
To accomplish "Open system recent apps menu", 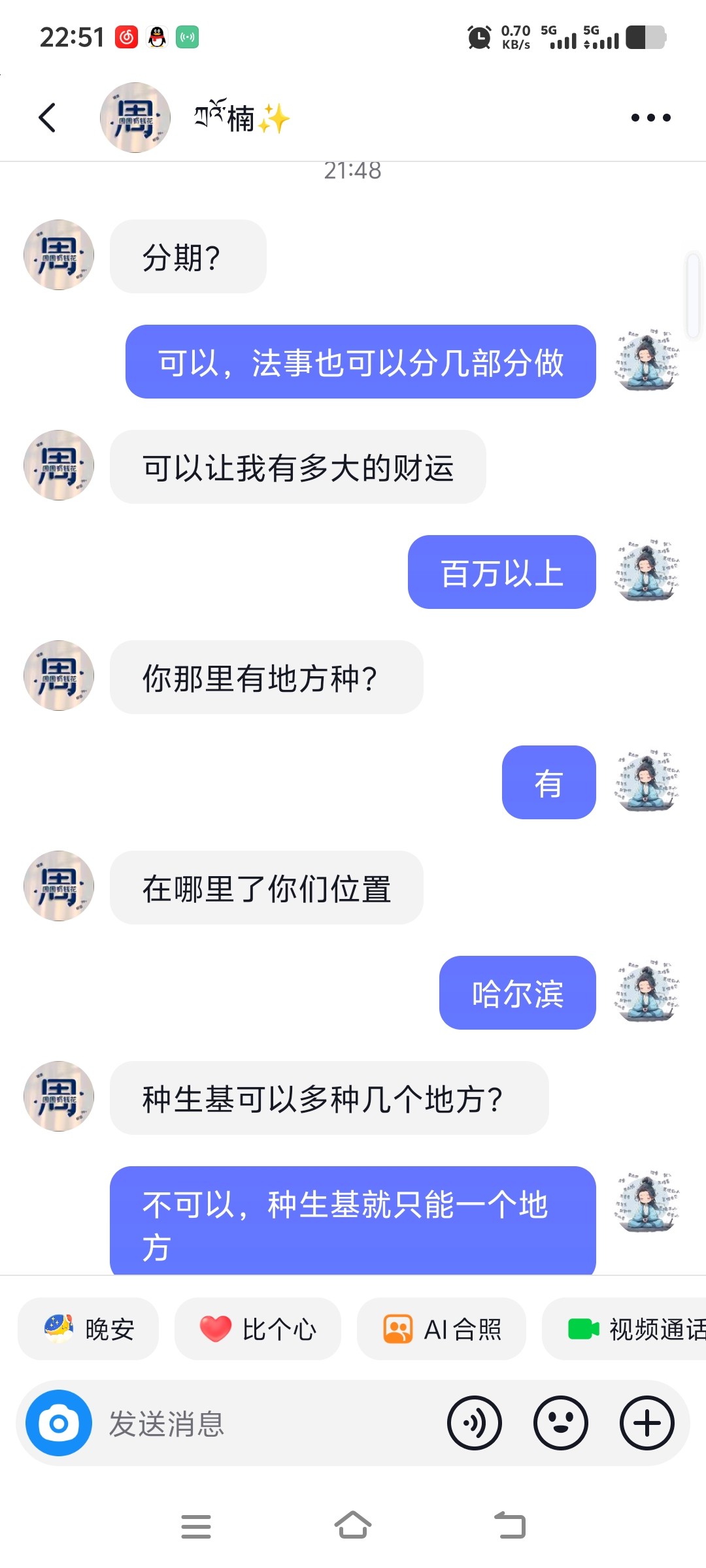I will pyautogui.click(x=195, y=1526).
